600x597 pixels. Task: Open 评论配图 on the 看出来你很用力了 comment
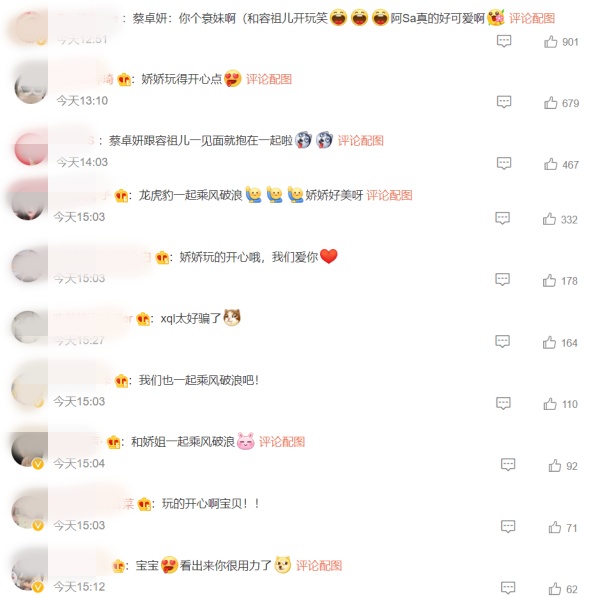[x=319, y=565]
